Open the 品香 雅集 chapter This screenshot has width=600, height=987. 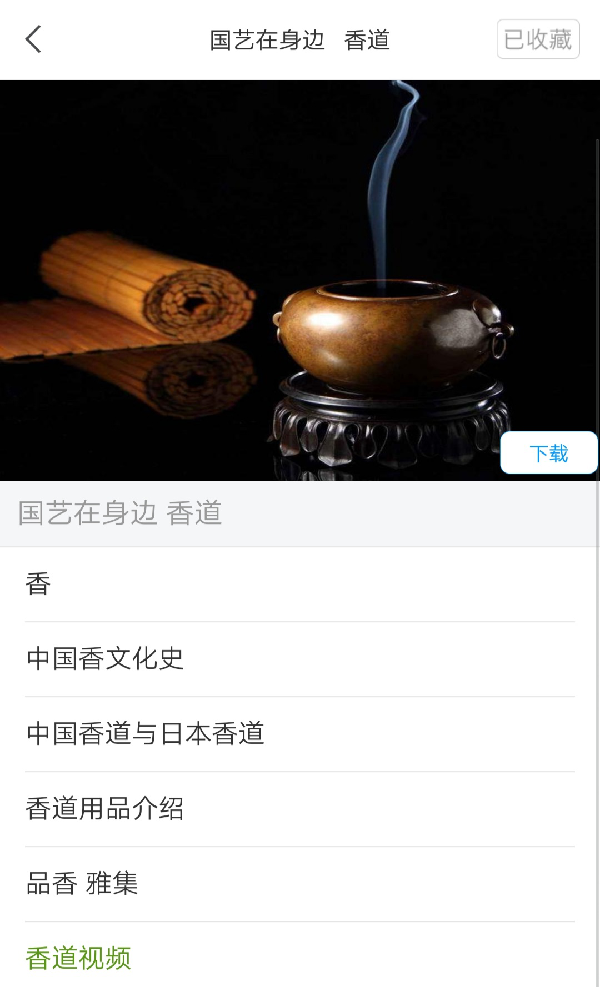point(82,884)
